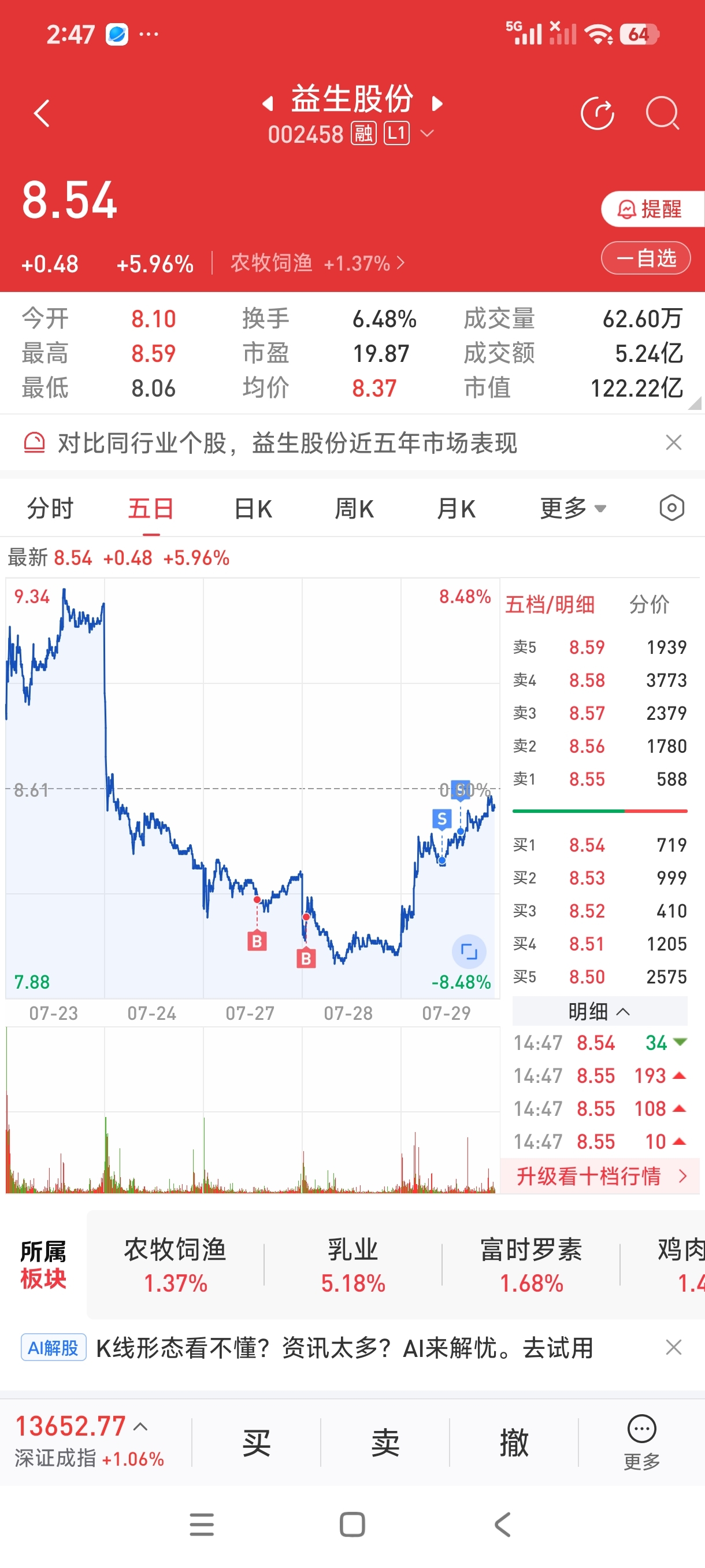The image size is (705, 1568).
Task: Collapse the 明细 section
Action: pos(600,1011)
